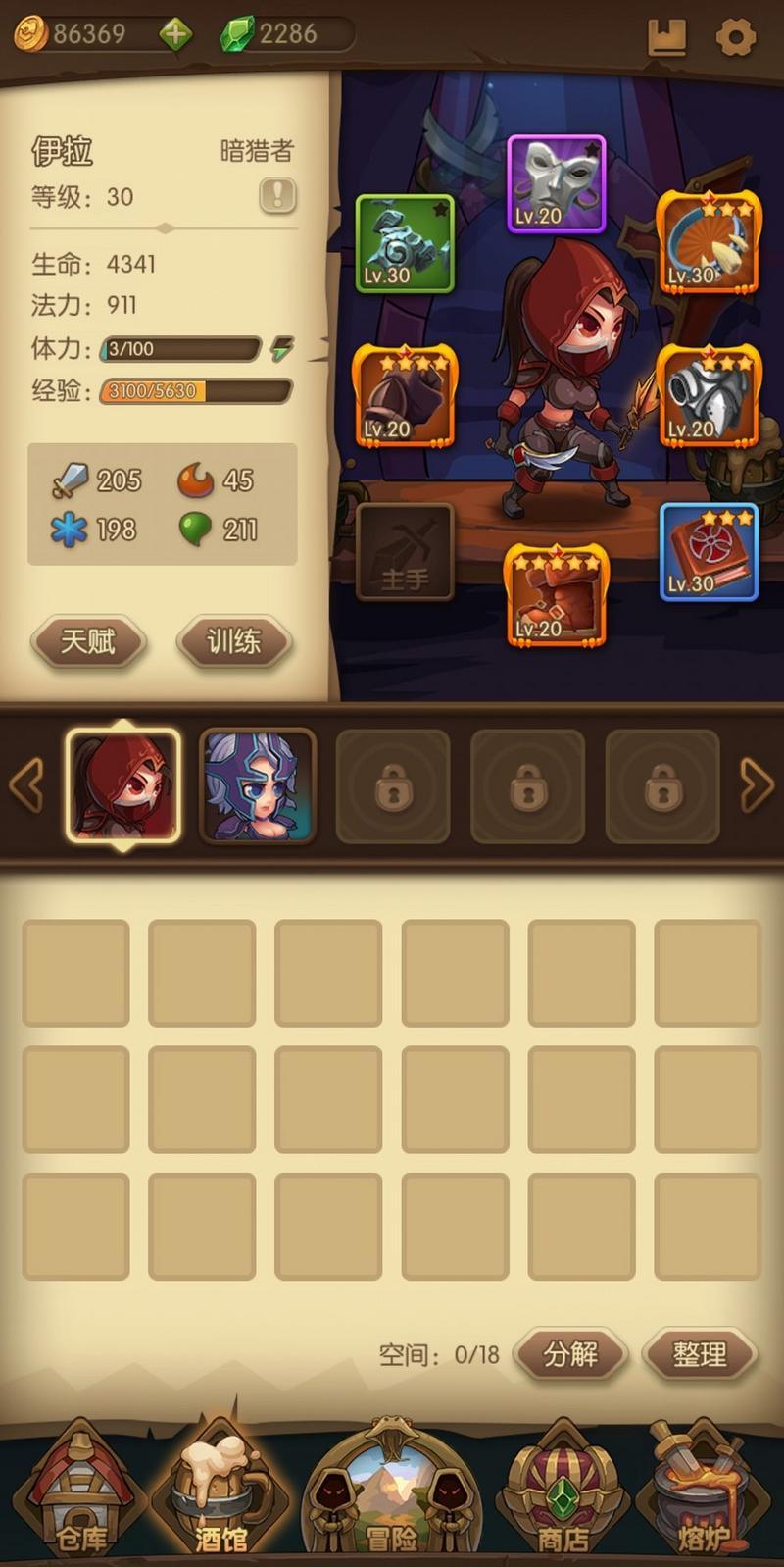
Task: Inspect the equipped mask Lv.20
Action: click(x=556, y=183)
